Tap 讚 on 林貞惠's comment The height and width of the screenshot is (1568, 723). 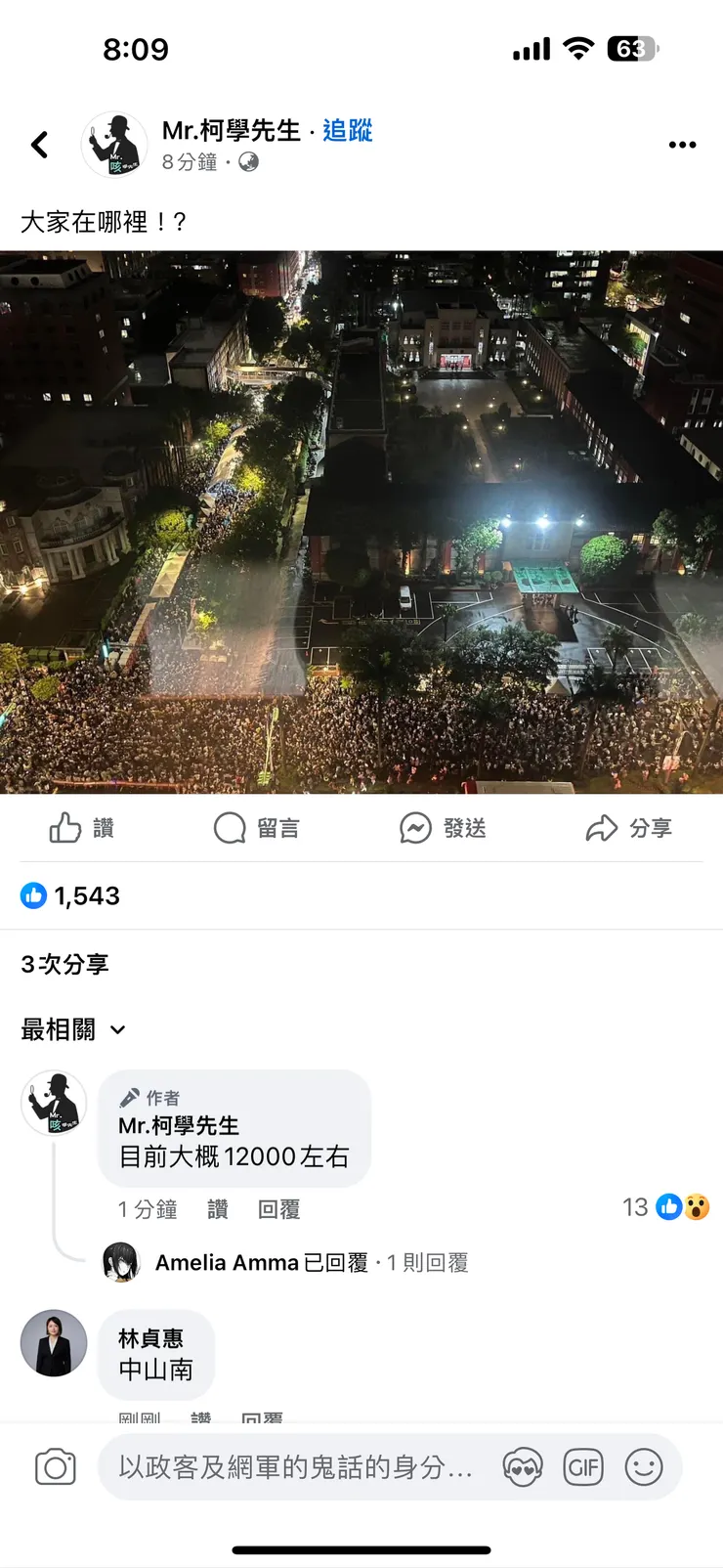pyautogui.click(x=202, y=1414)
